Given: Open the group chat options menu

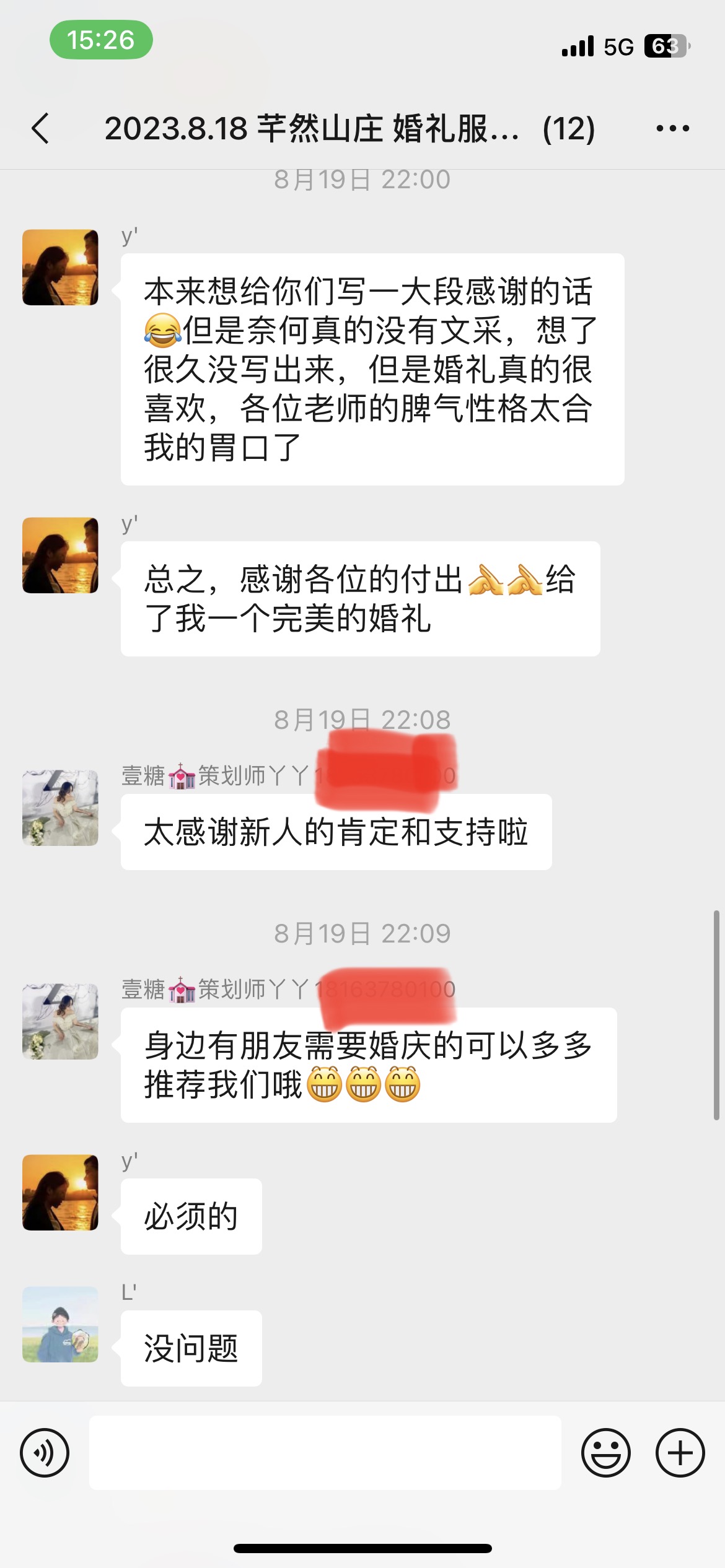Looking at the screenshot, I should pyautogui.click(x=672, y=129).
